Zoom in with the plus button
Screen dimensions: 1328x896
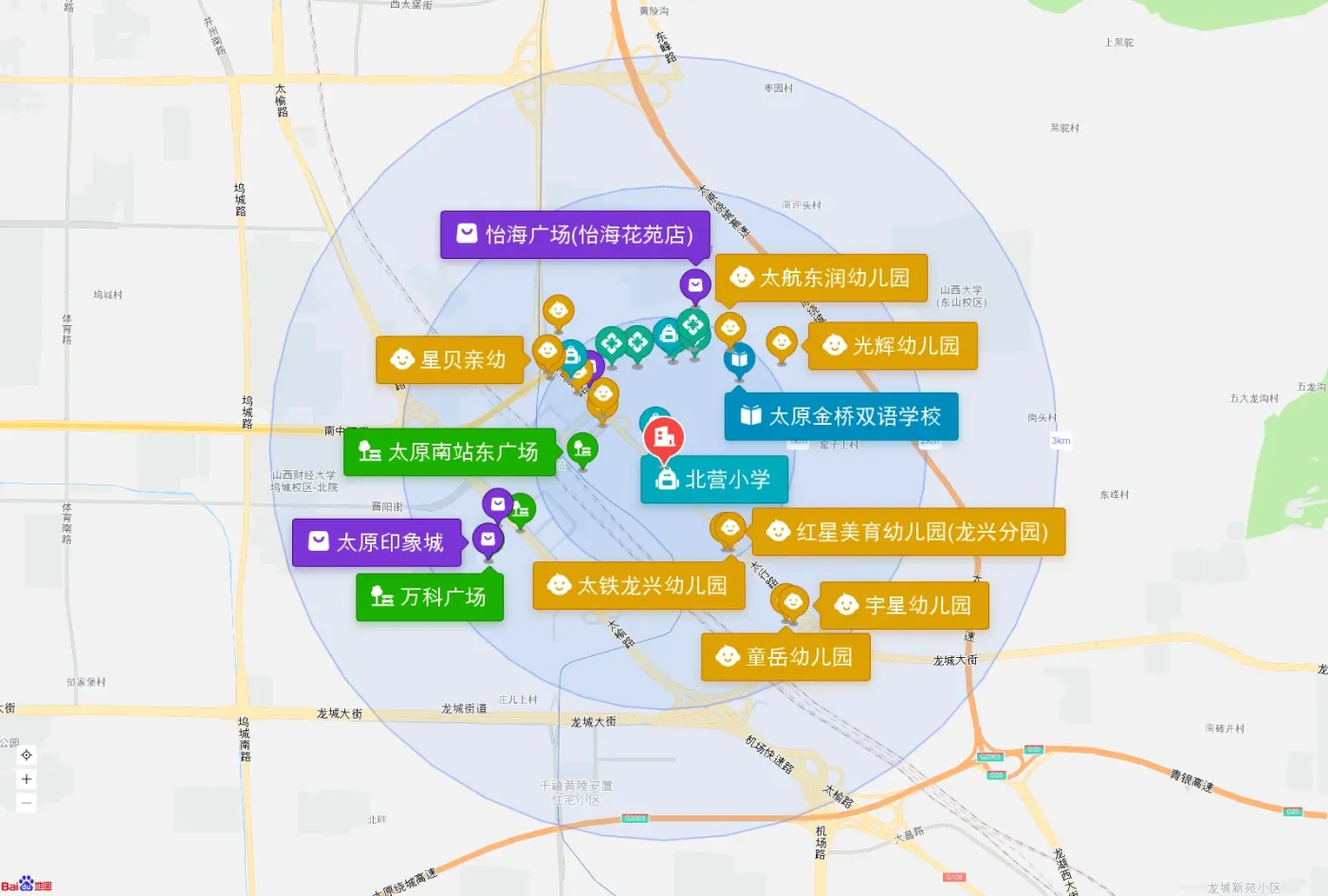tap(27, 779)
